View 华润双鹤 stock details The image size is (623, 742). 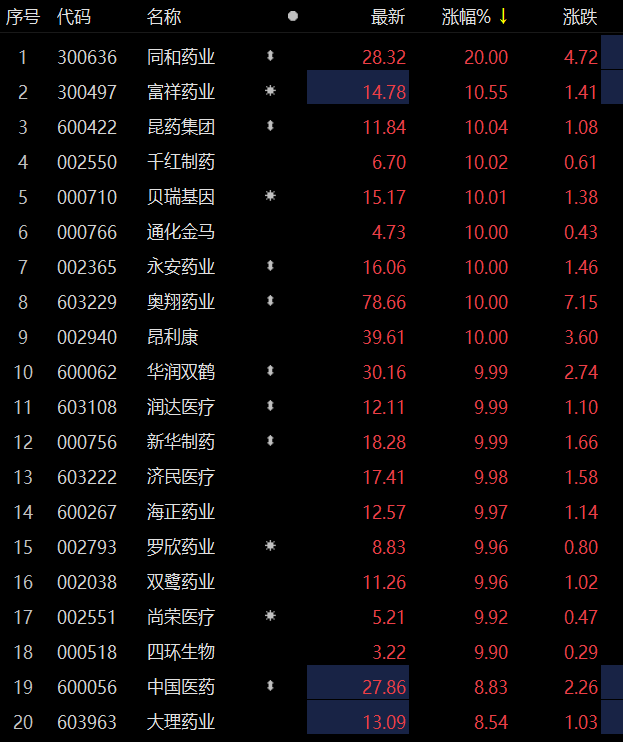coord(180,372)
